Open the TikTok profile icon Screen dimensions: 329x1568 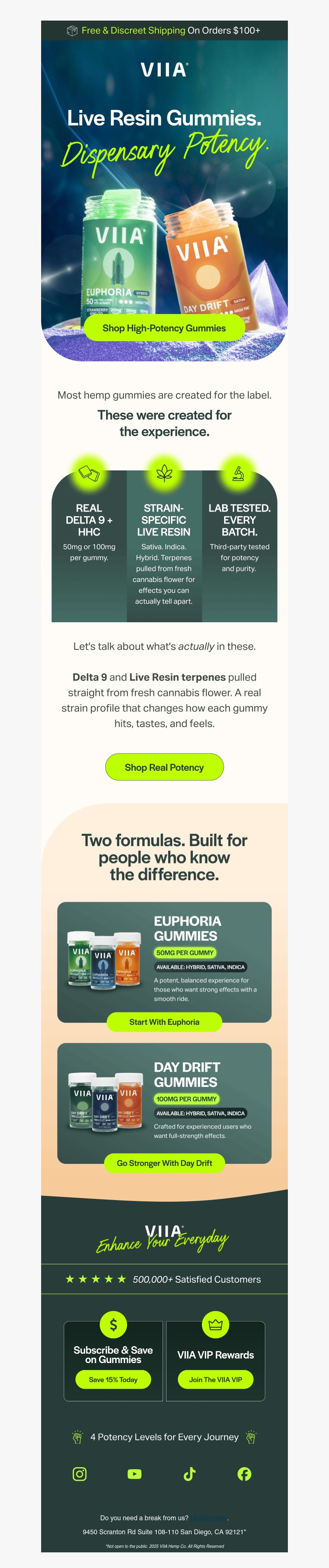pos(190,1474)
